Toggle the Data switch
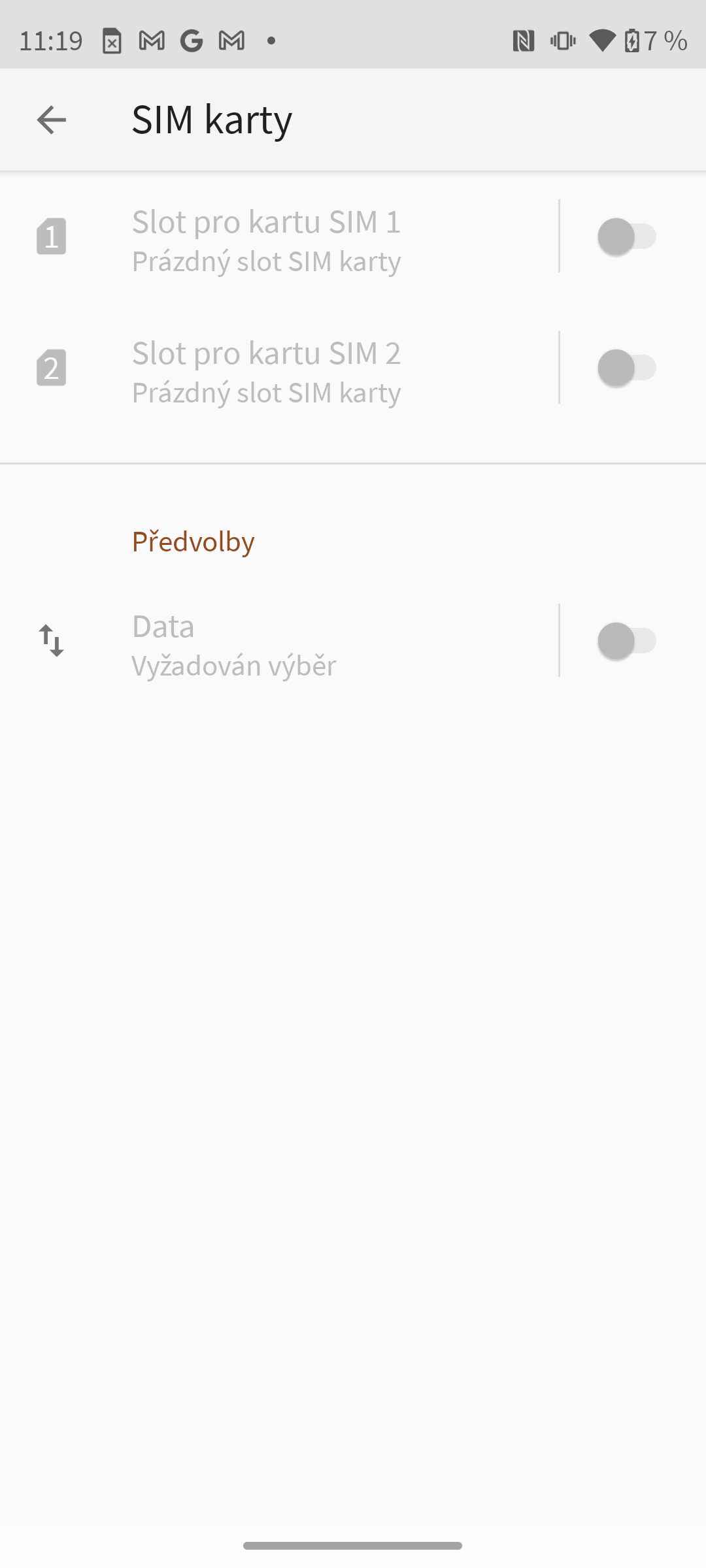This screenshot has height=1568, width=706. [626, 641]
